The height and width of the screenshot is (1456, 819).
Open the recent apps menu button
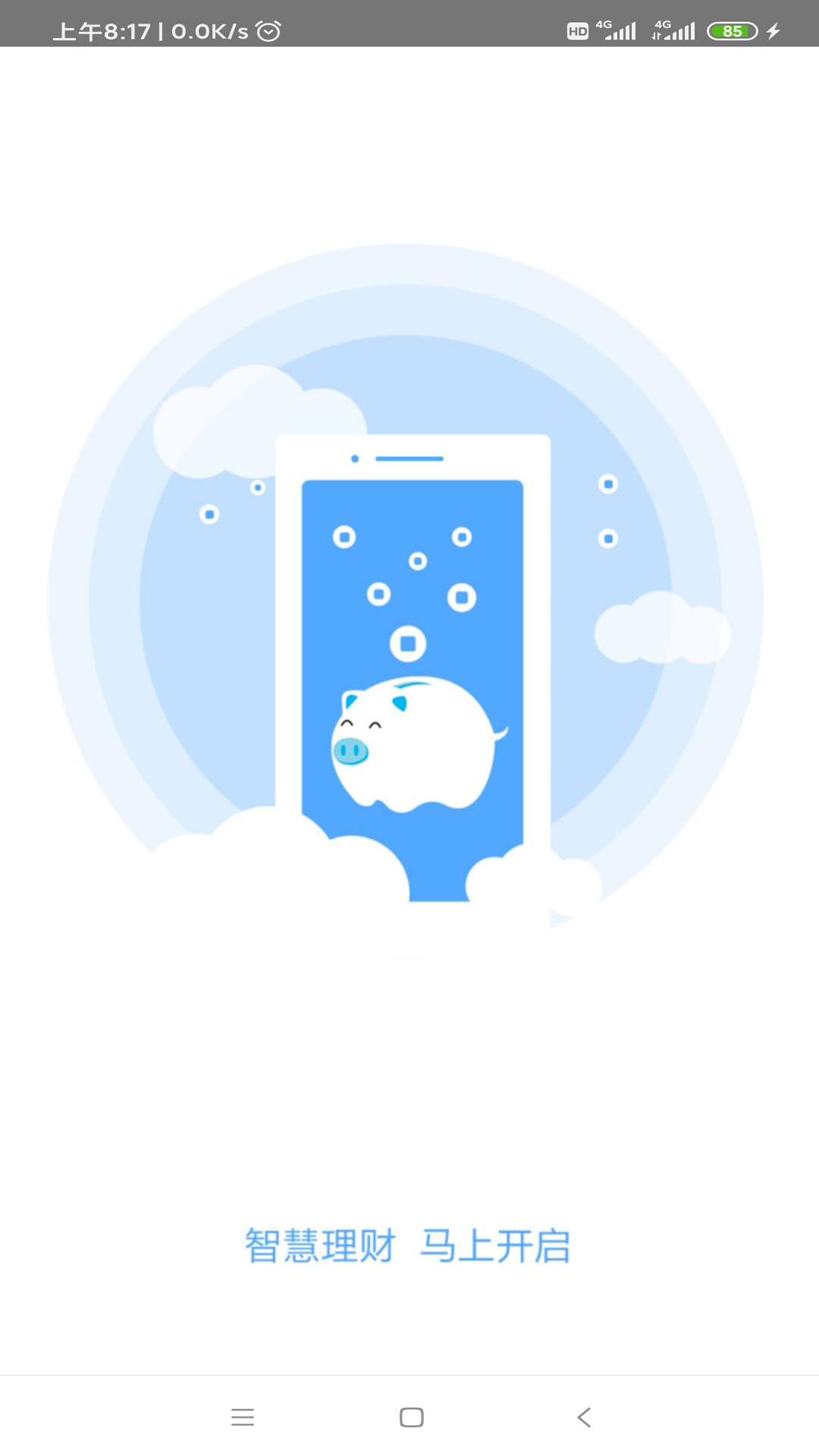[x=243, y=1417]
